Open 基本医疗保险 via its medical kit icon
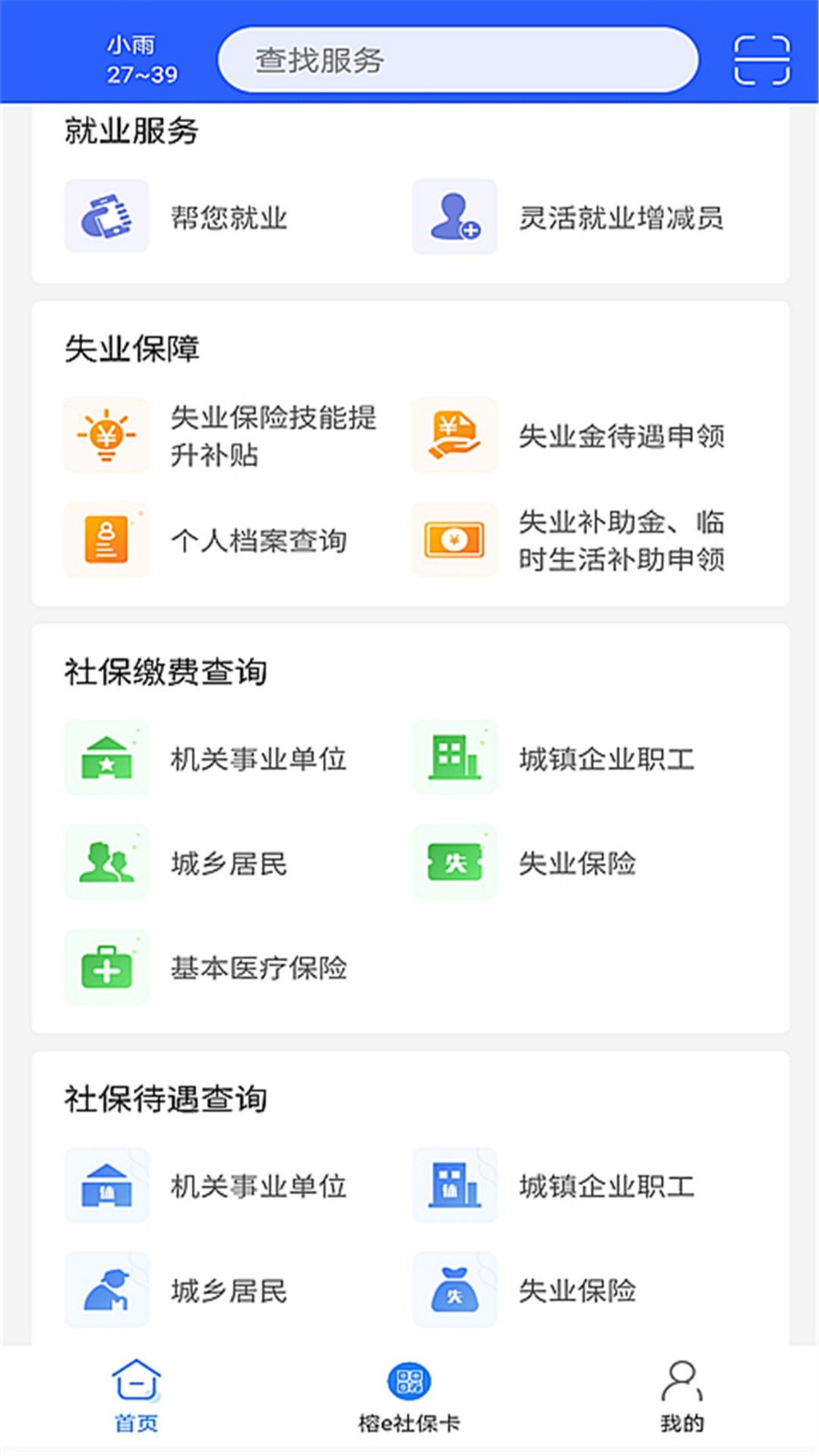Image resolution: width=819 pixels, height=1456 pixels. tap(106, 967)
